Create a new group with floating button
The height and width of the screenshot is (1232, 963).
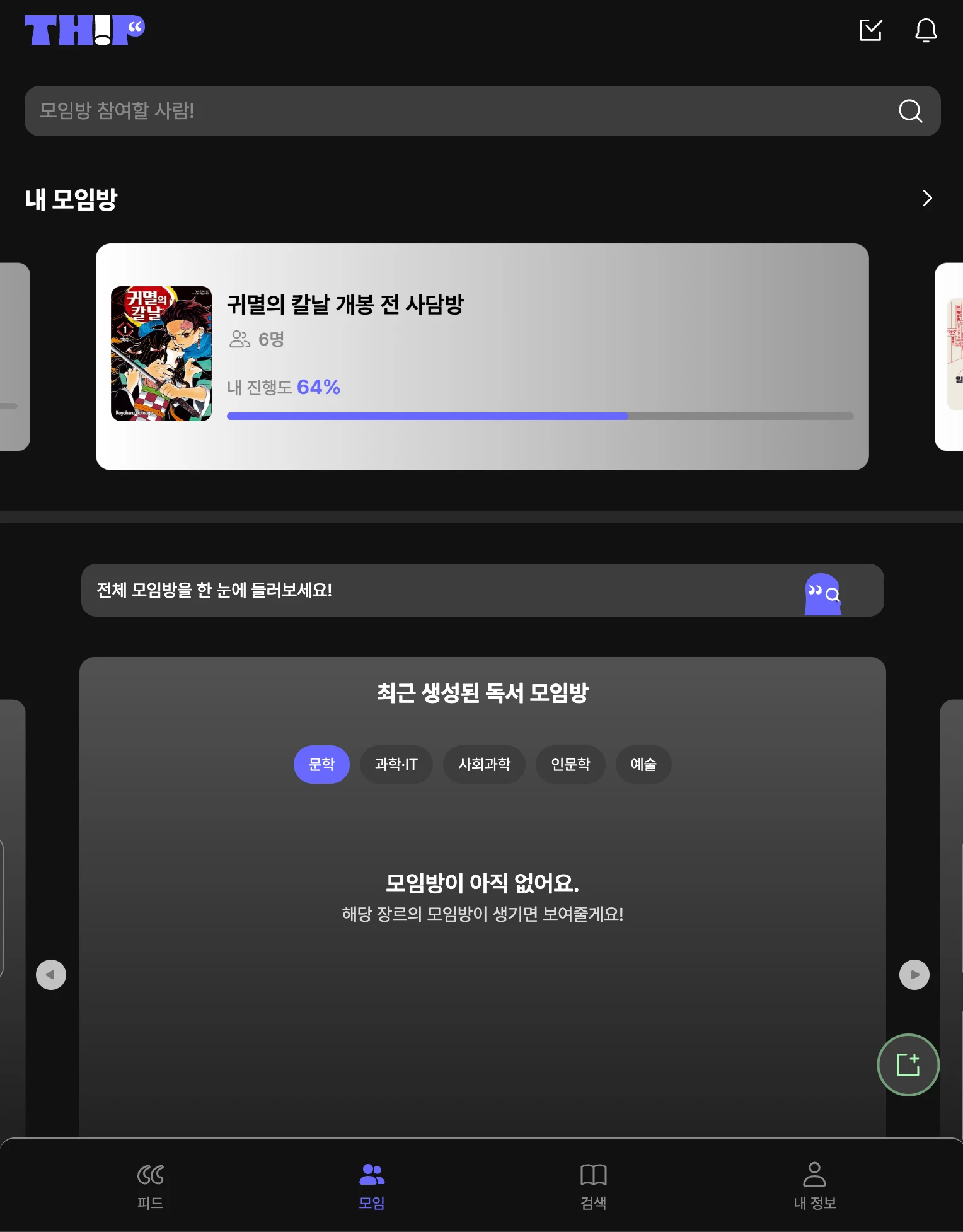point(908,1065)
